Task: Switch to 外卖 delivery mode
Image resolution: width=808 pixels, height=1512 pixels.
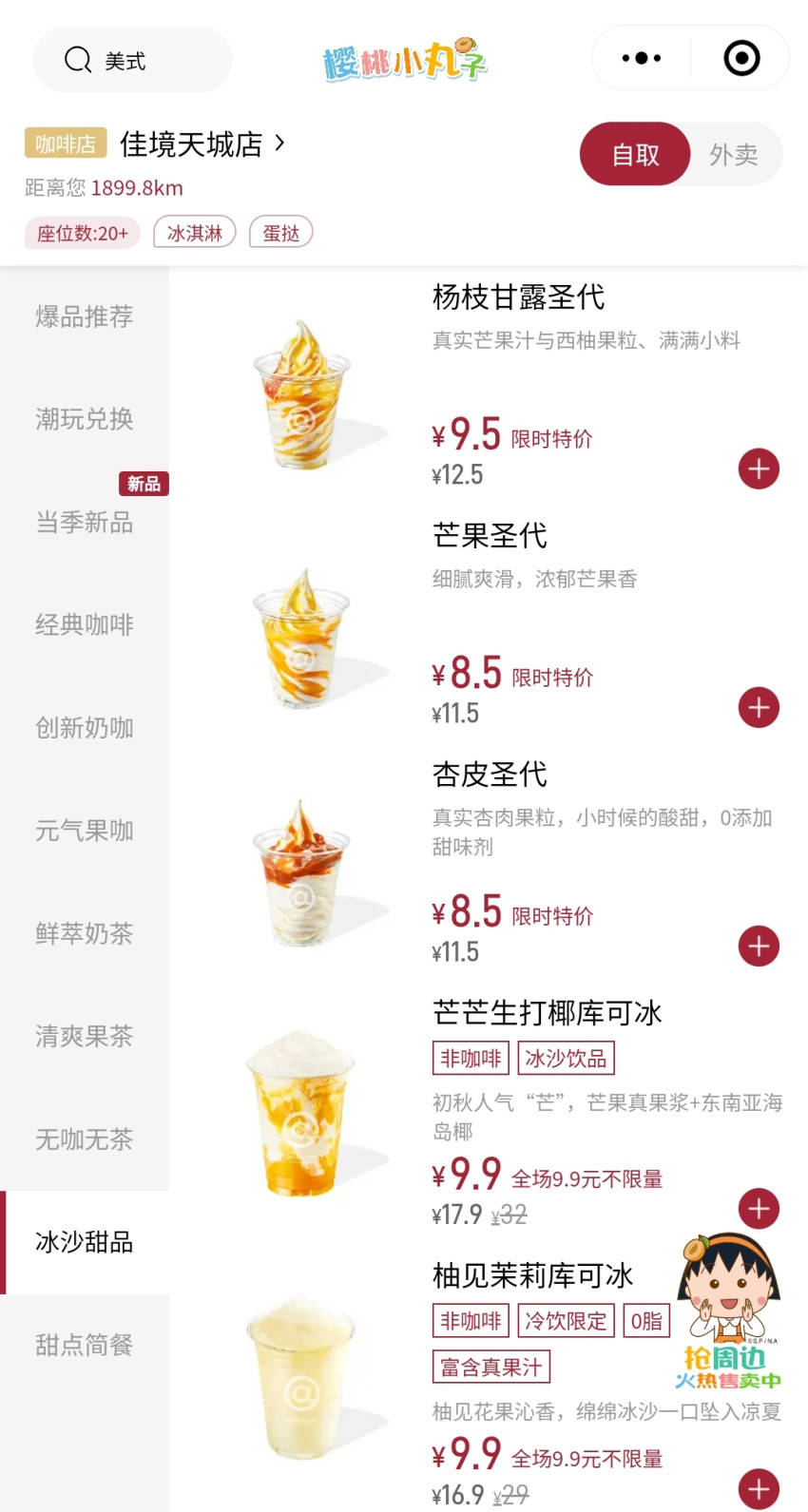Action: pos(733,154)
